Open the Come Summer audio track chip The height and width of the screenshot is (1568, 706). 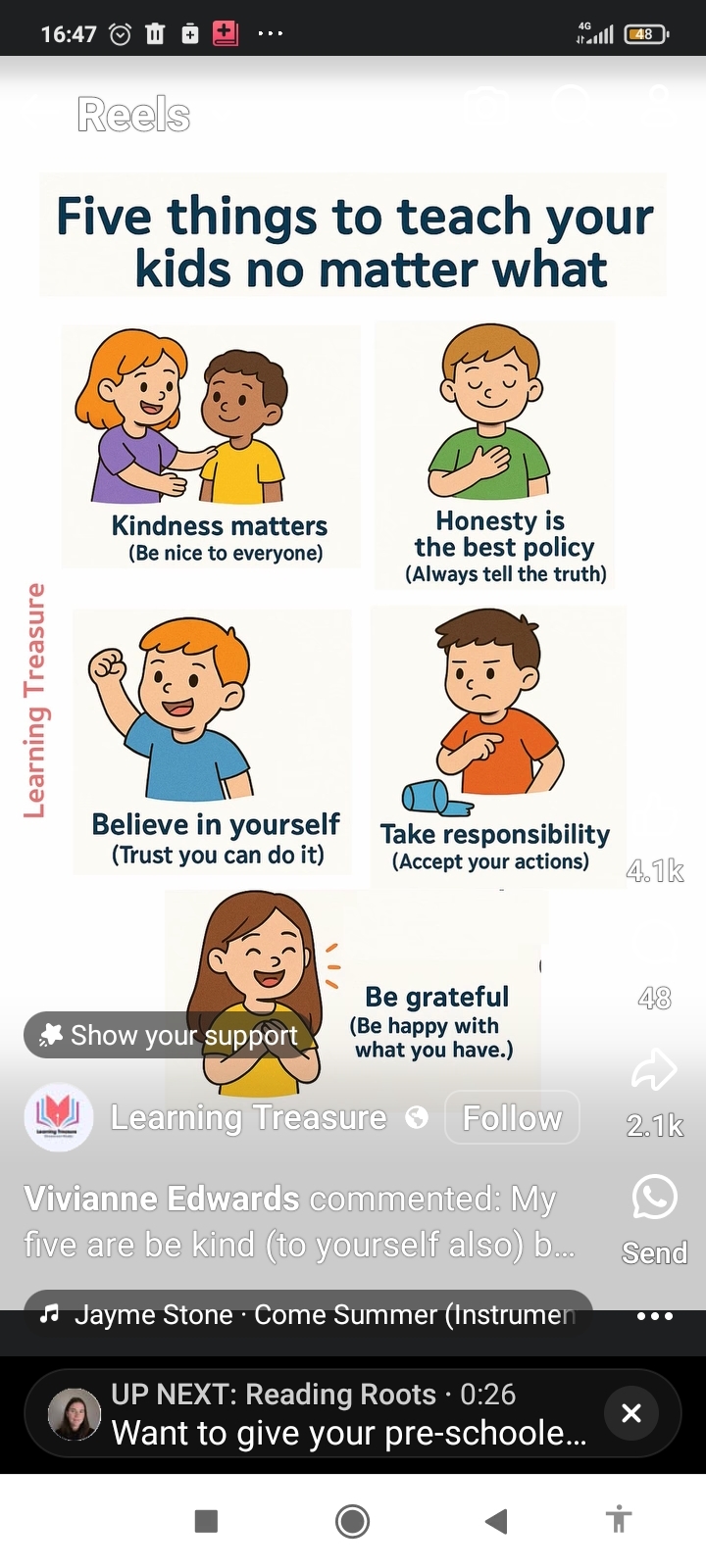pyautogui.click(x=308, y=1314)
